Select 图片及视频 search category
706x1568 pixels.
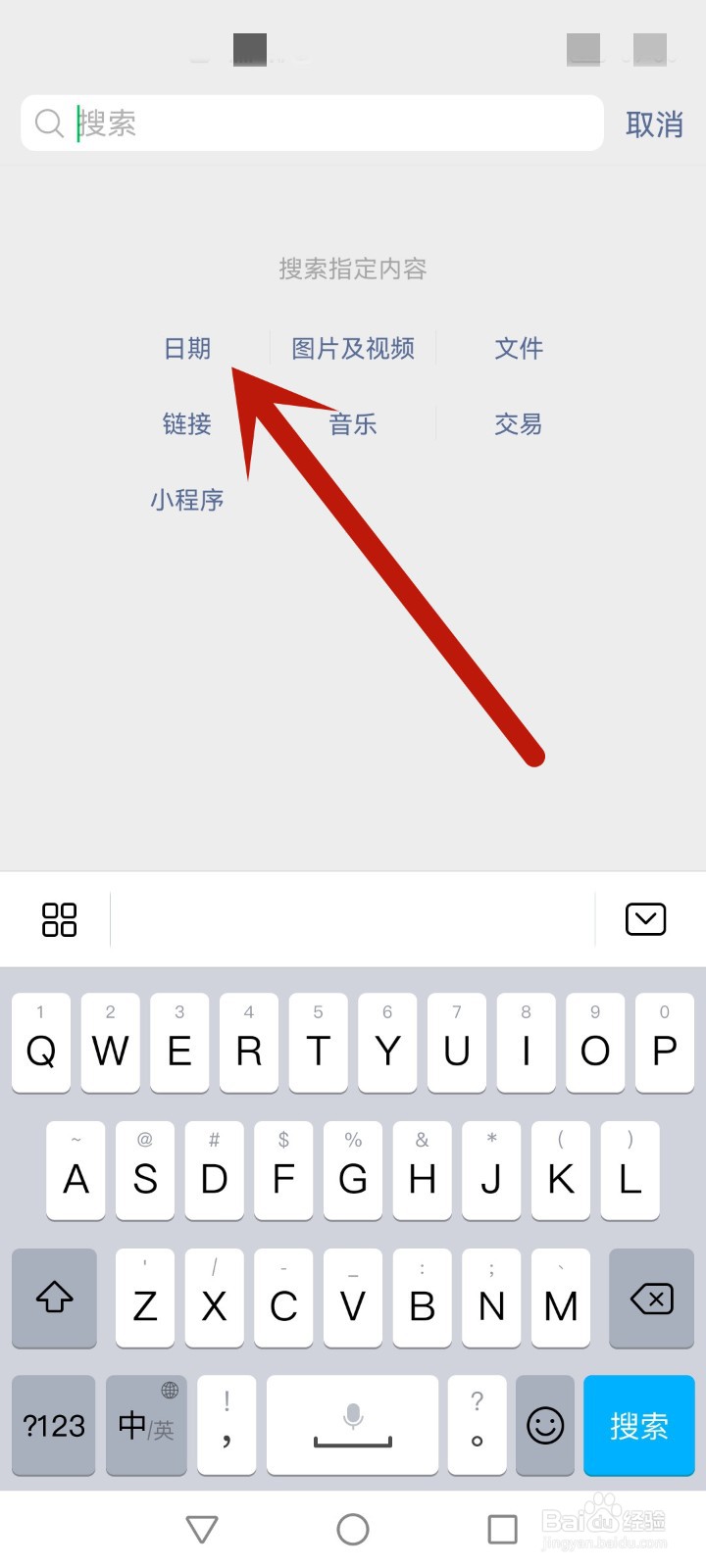(353, 348)
